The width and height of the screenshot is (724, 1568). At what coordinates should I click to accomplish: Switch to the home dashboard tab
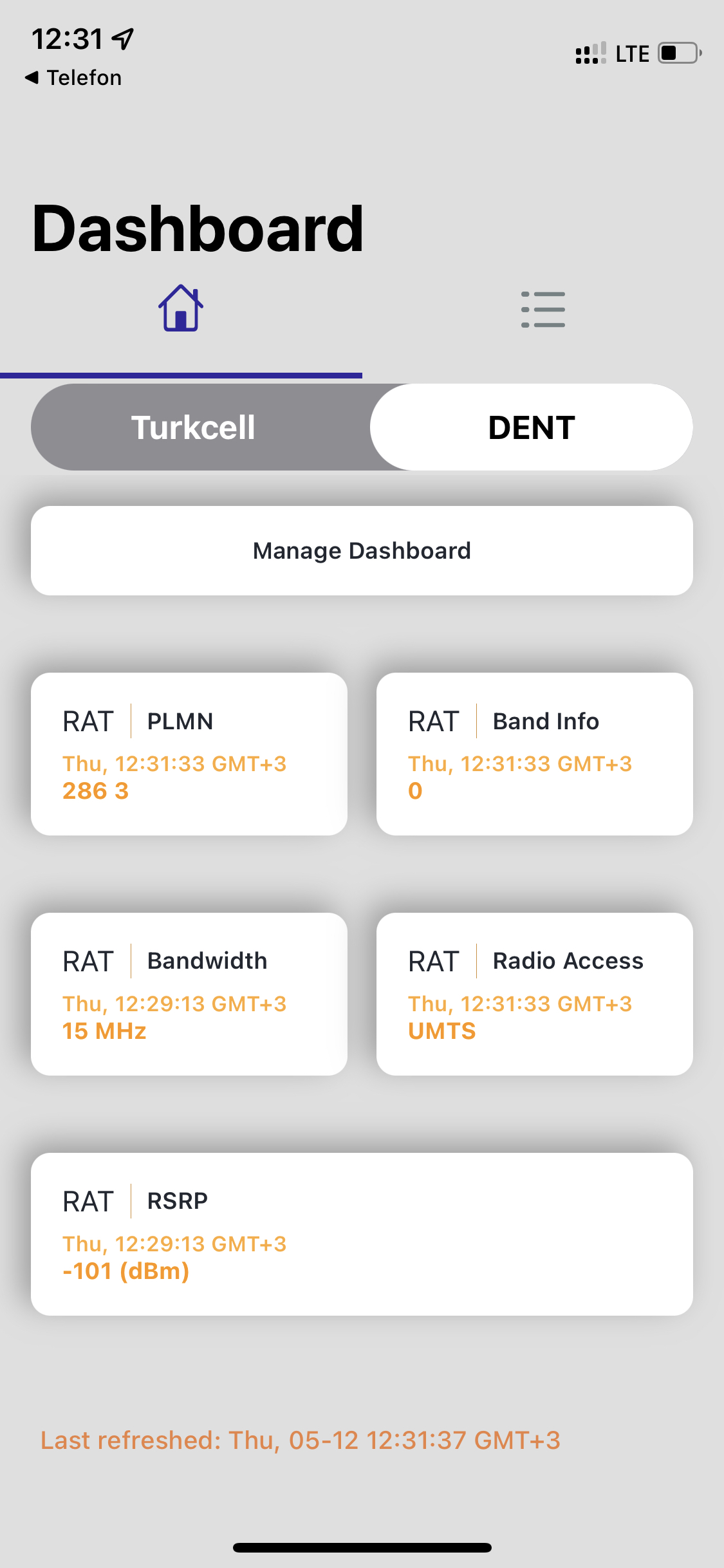click(181, 308)
